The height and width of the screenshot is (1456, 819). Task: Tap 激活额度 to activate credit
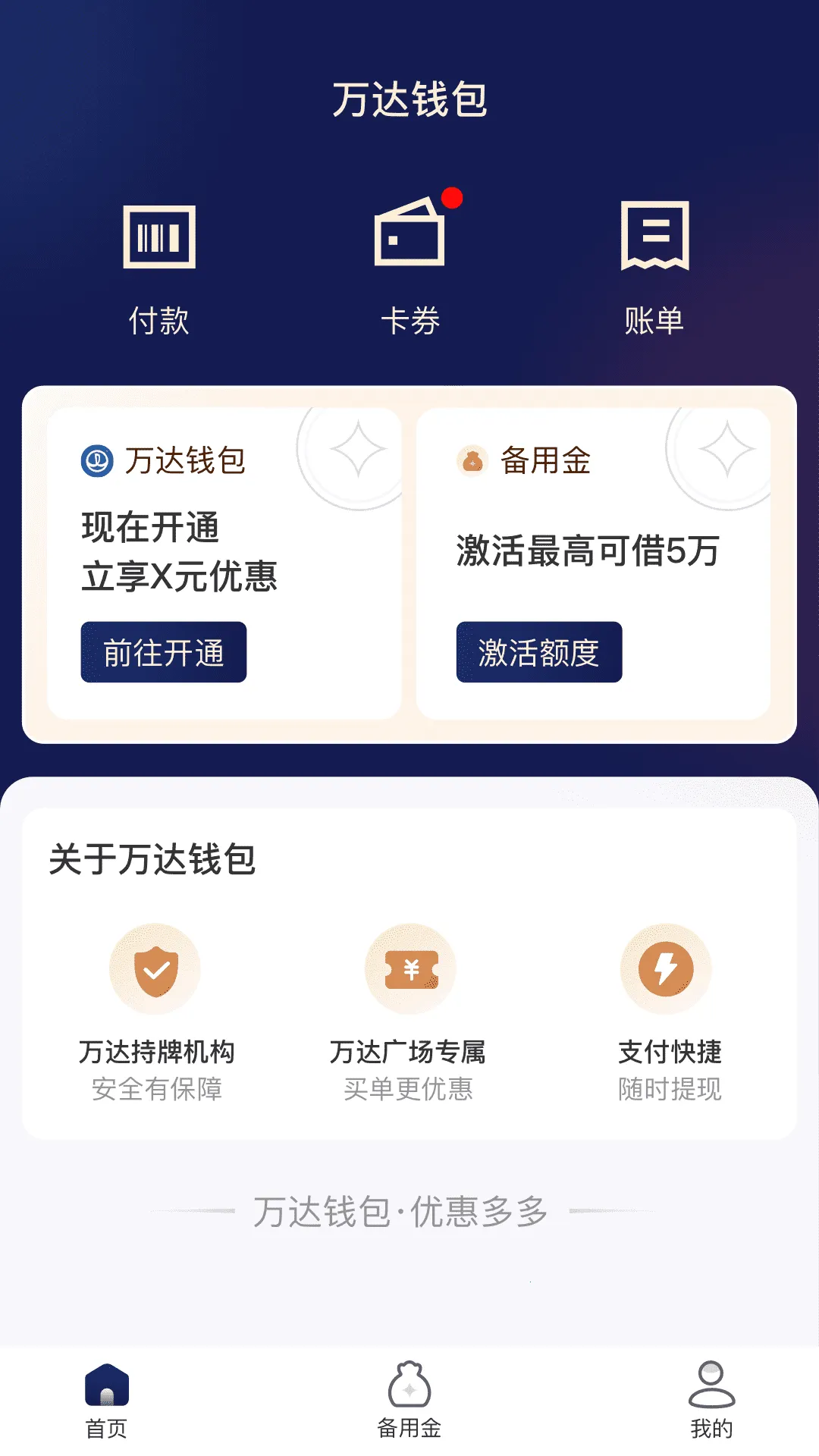coord(539,652)
